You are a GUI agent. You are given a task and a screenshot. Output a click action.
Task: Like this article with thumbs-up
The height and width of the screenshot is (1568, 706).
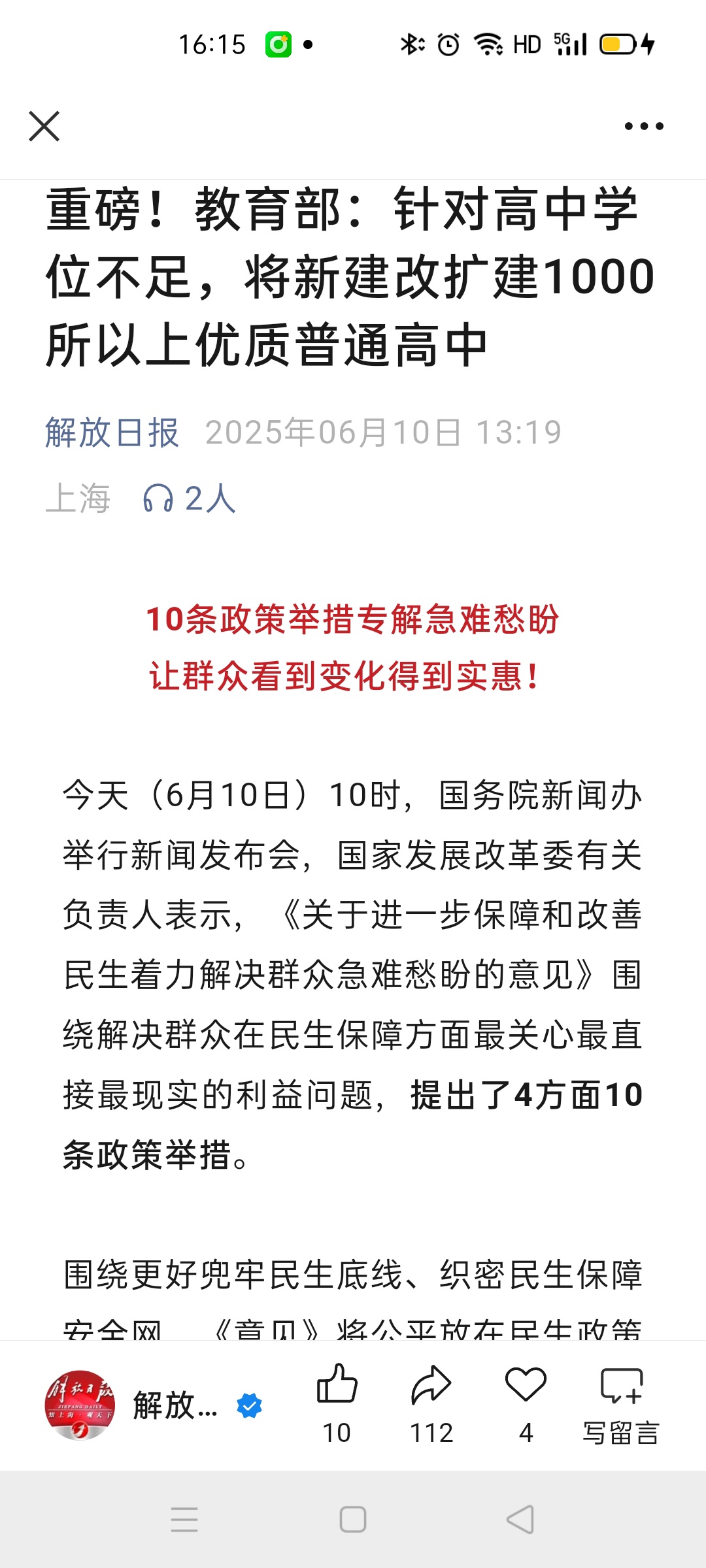pyautogui.click(x=337, y=1385)
